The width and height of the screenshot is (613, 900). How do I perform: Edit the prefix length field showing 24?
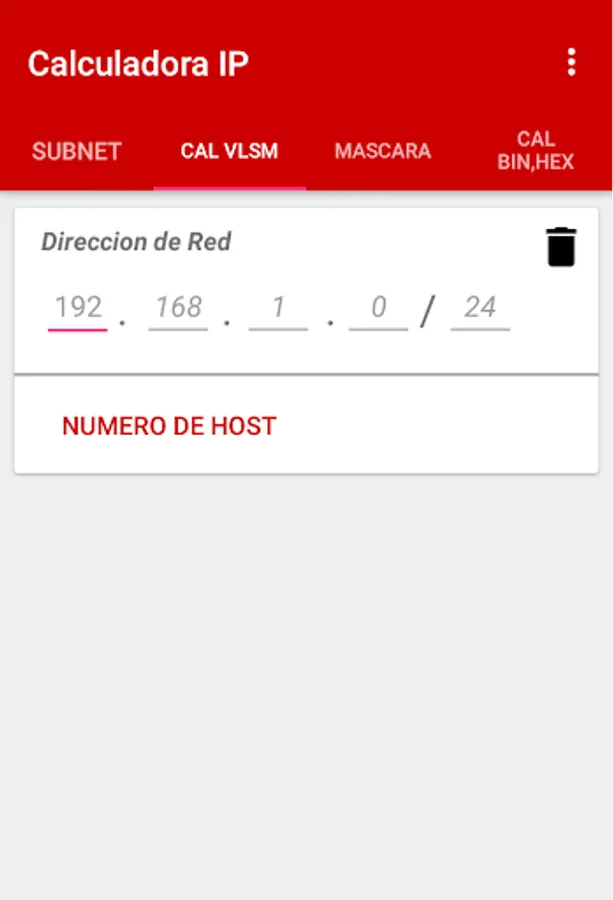click(480, 307)
